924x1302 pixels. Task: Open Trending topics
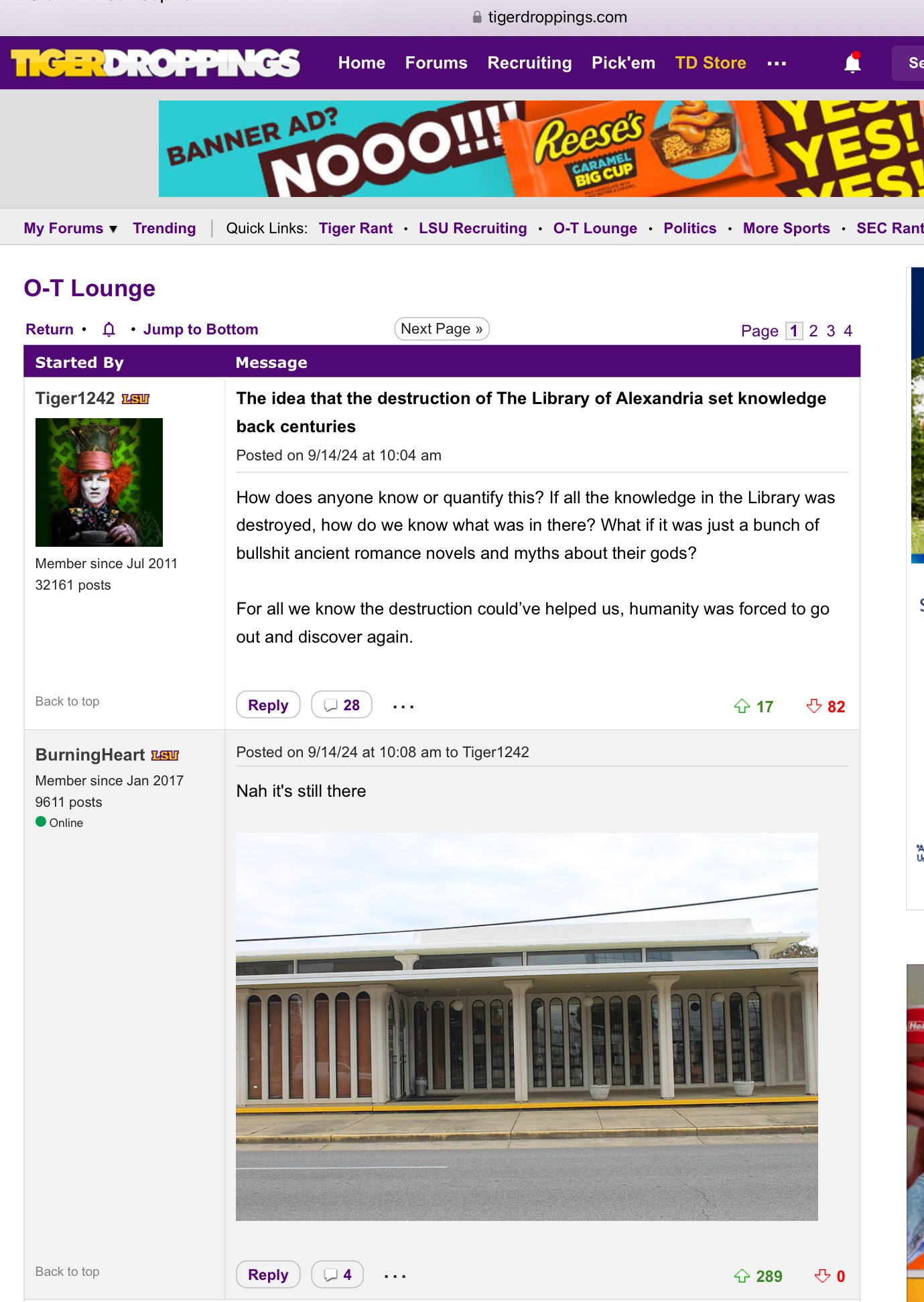[x=164, y=229]
